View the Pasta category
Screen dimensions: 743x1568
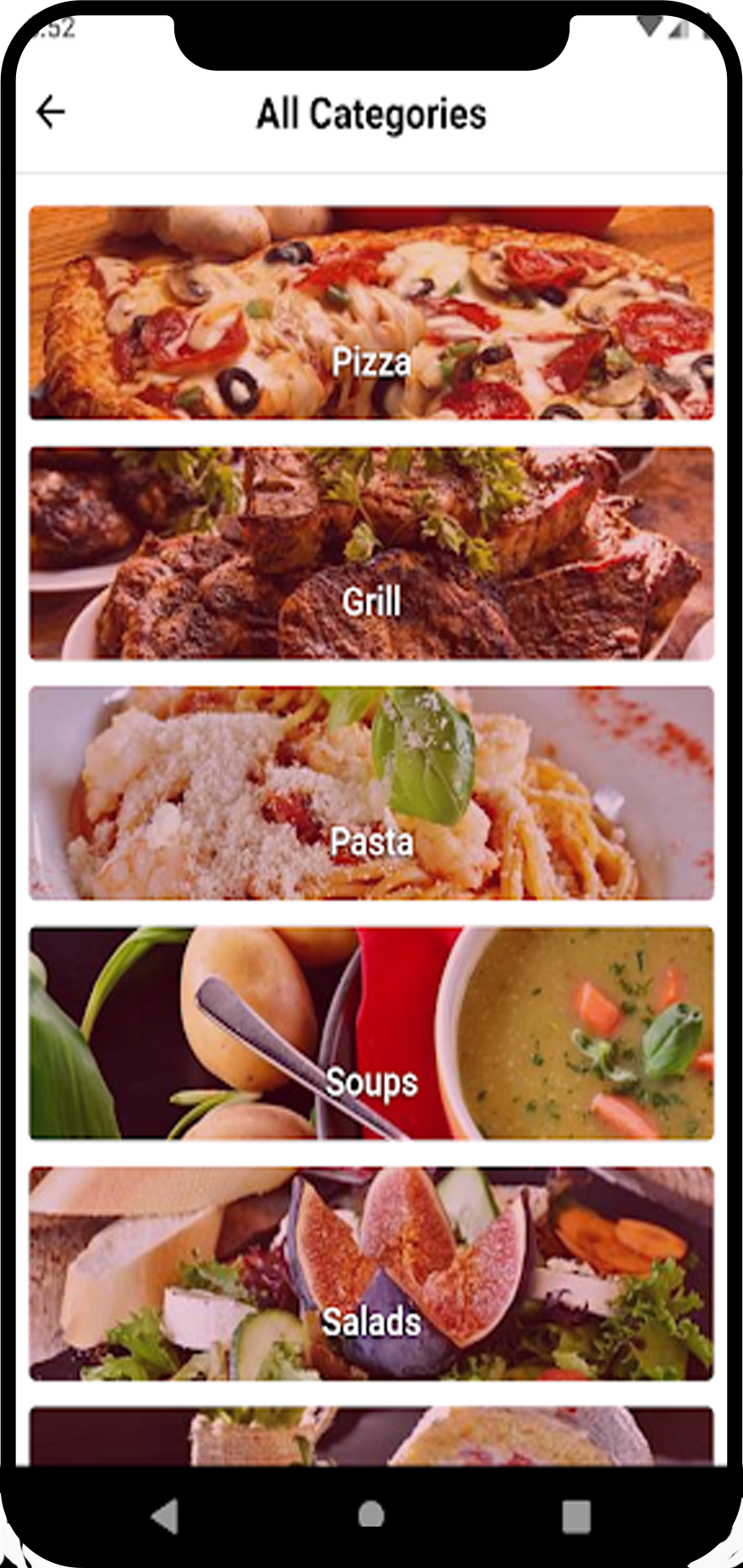click(371, 793)
